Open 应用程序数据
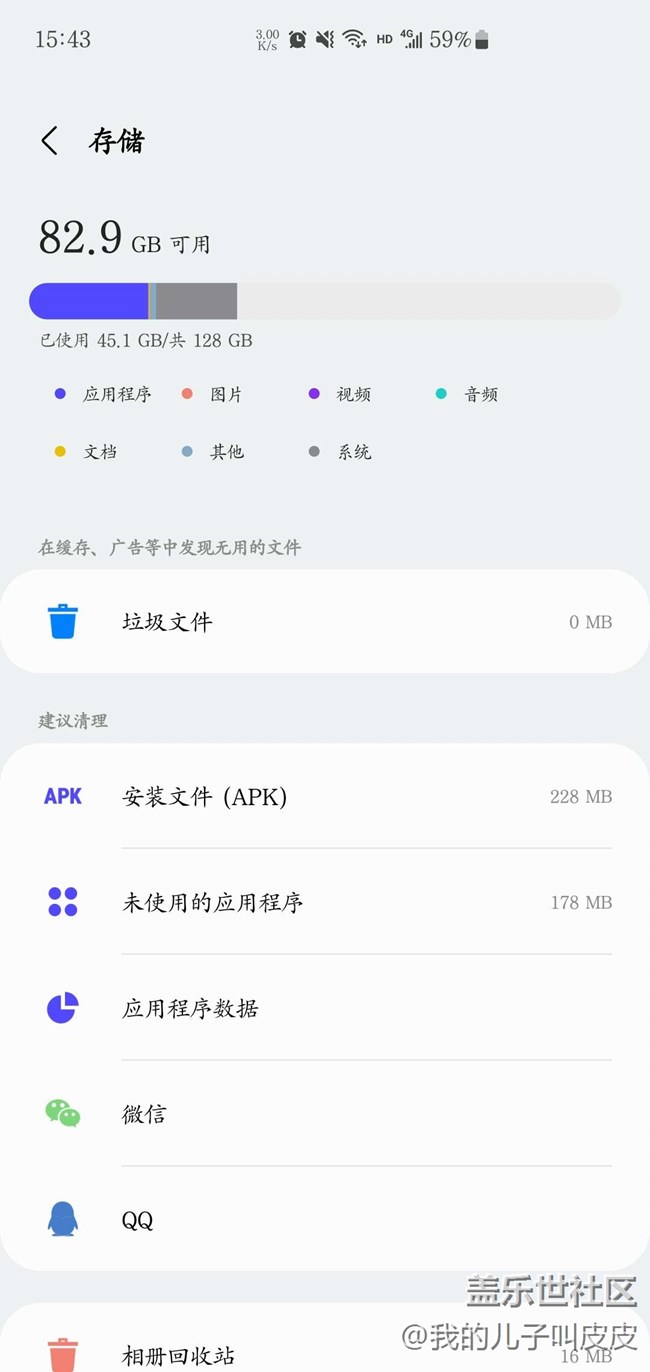650x1372 pixels. tap(325, 1008)
